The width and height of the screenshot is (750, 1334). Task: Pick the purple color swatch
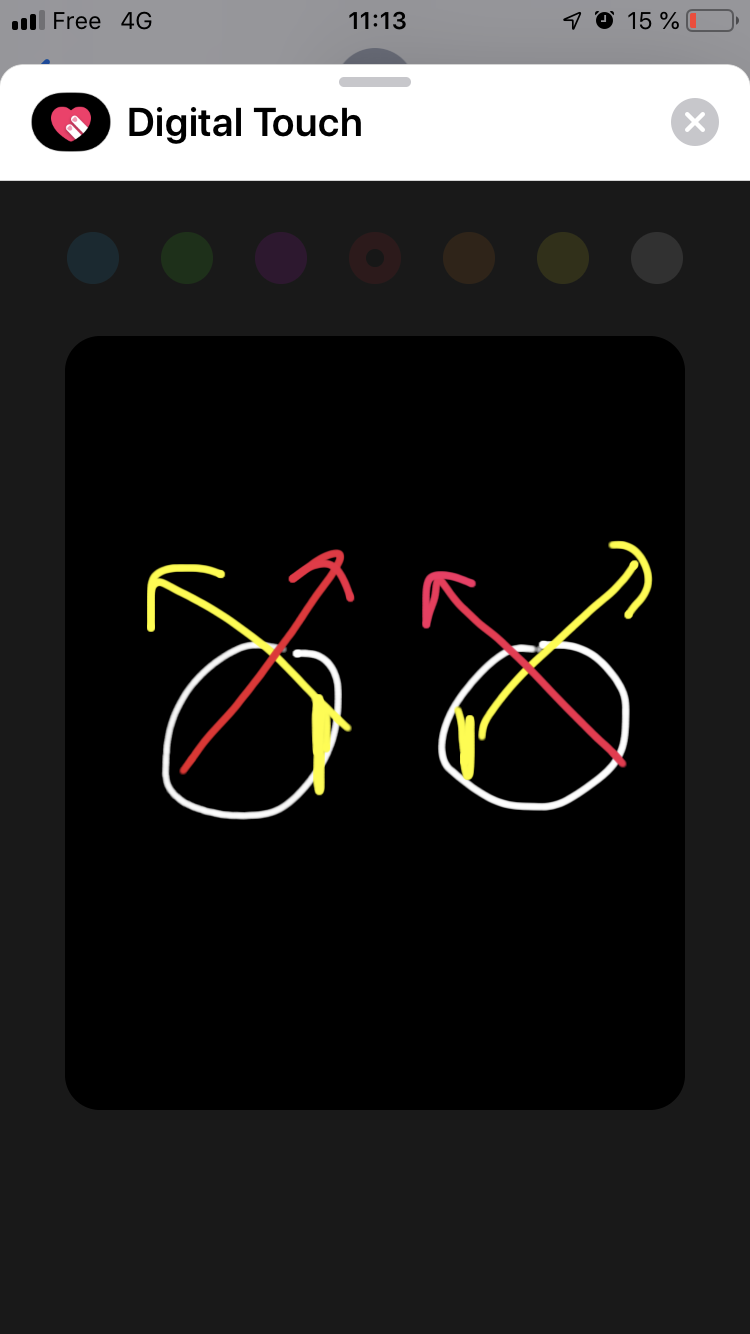[x=281, y=258]
